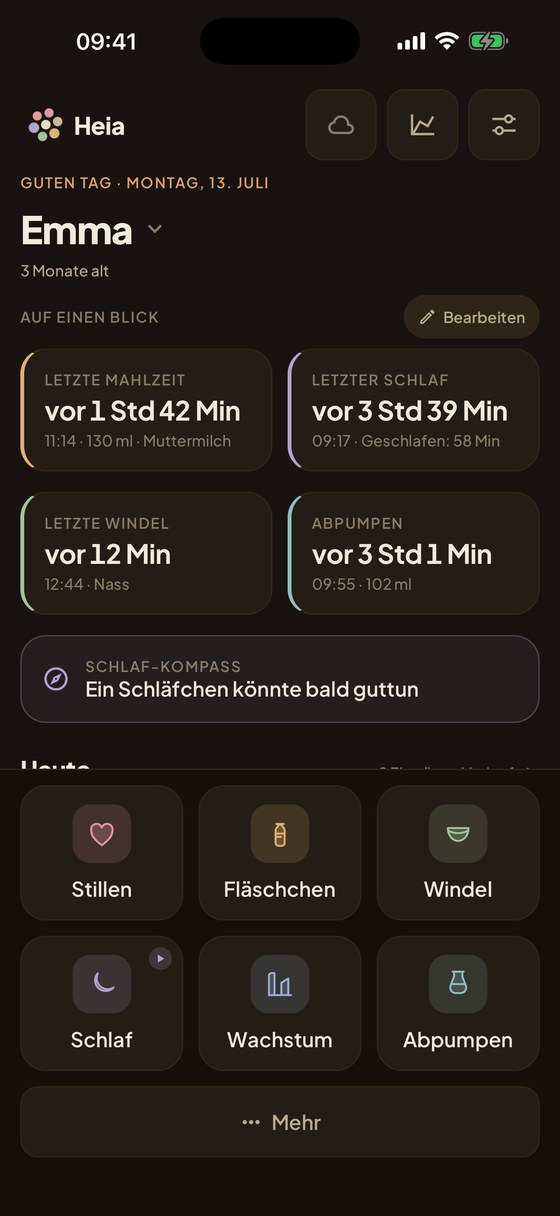This screenshot has height=1216, width=560.
Task: Start the Schlaf tracker
Action: [102, 1003]
